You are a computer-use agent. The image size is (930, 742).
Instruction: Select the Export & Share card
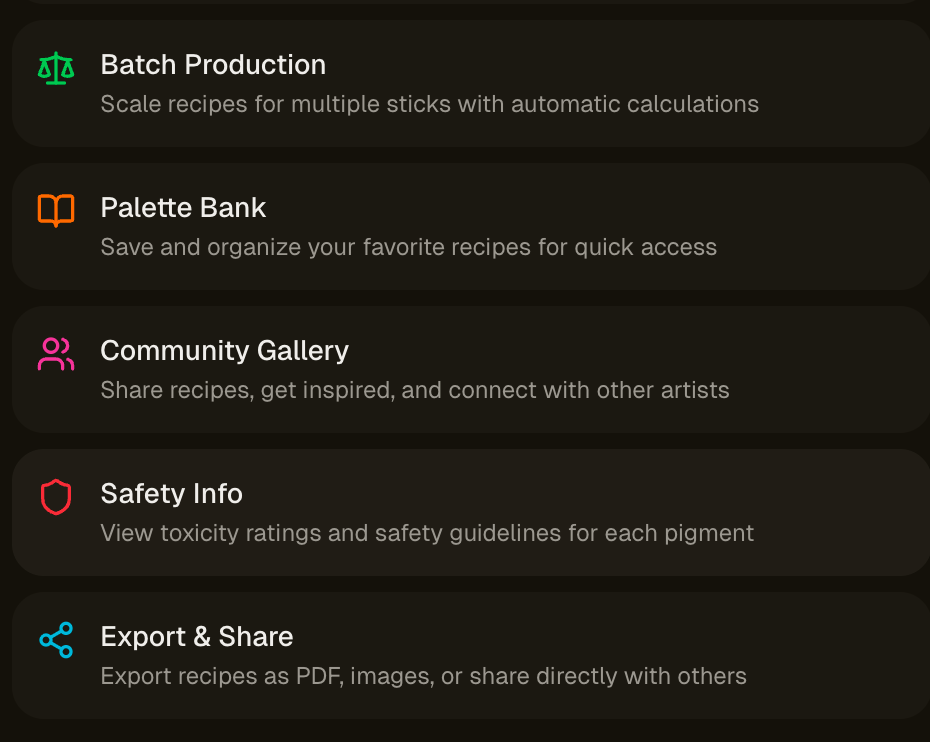pyautogui.click(x=471, y=655)
